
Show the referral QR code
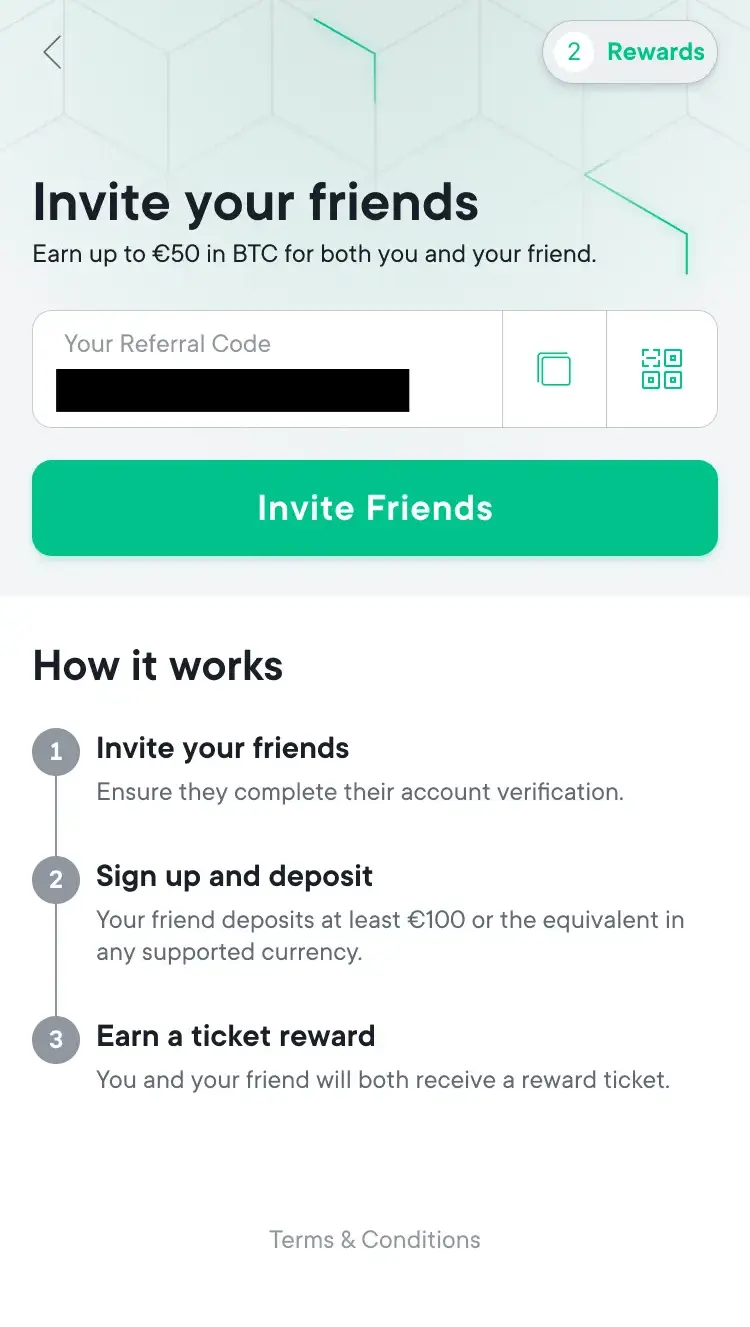(x=662, y=369)
